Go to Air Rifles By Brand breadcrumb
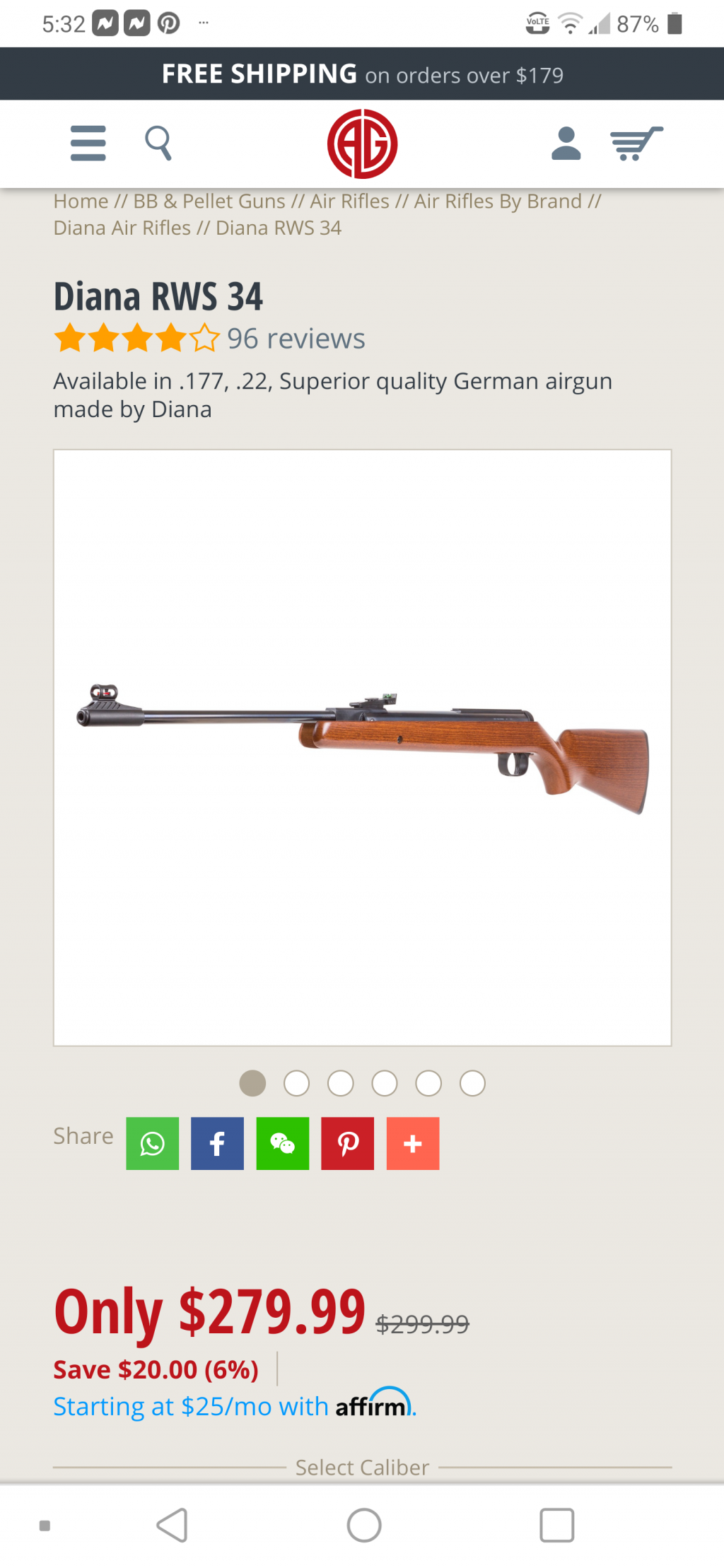Viewport: 724px width, 1568px height. 498,201
